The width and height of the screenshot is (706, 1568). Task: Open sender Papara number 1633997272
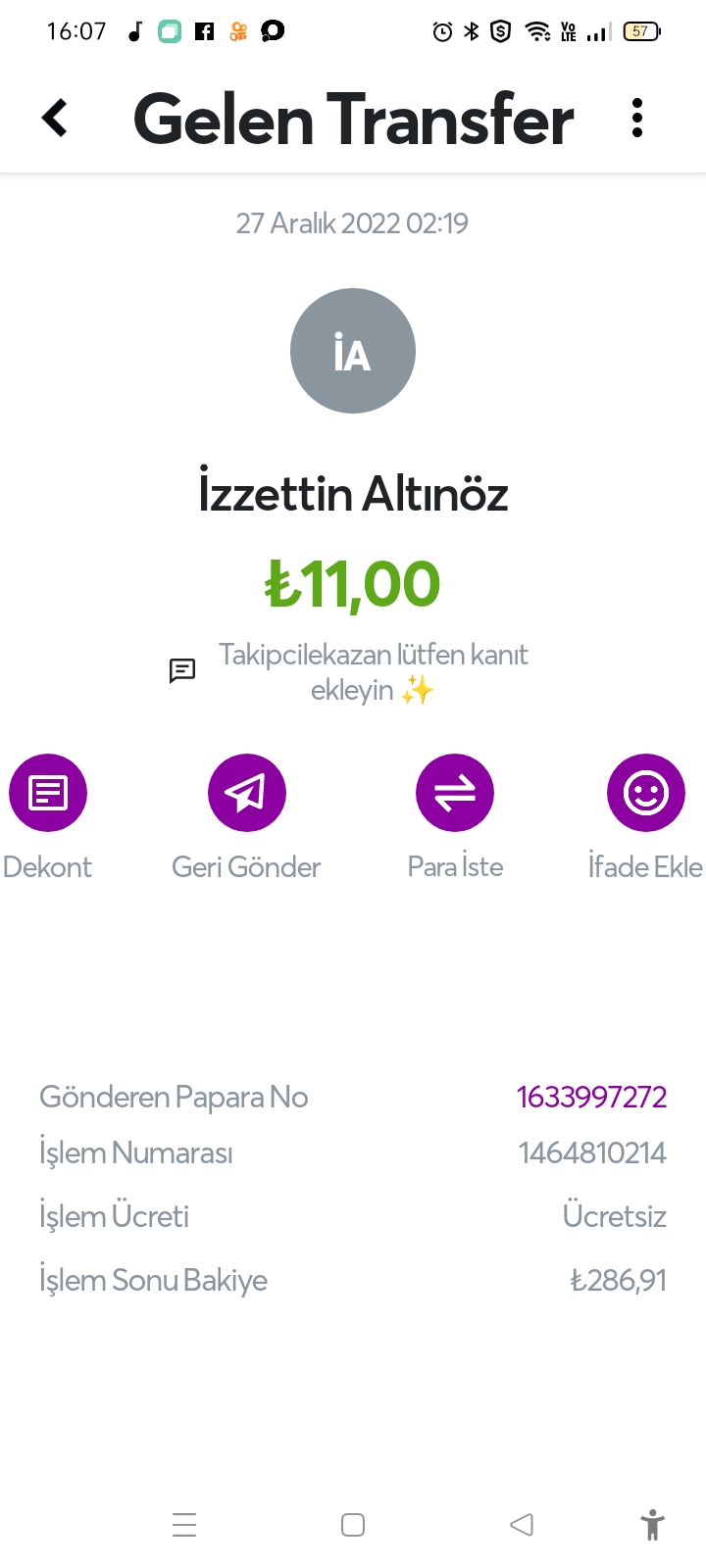591,1097
